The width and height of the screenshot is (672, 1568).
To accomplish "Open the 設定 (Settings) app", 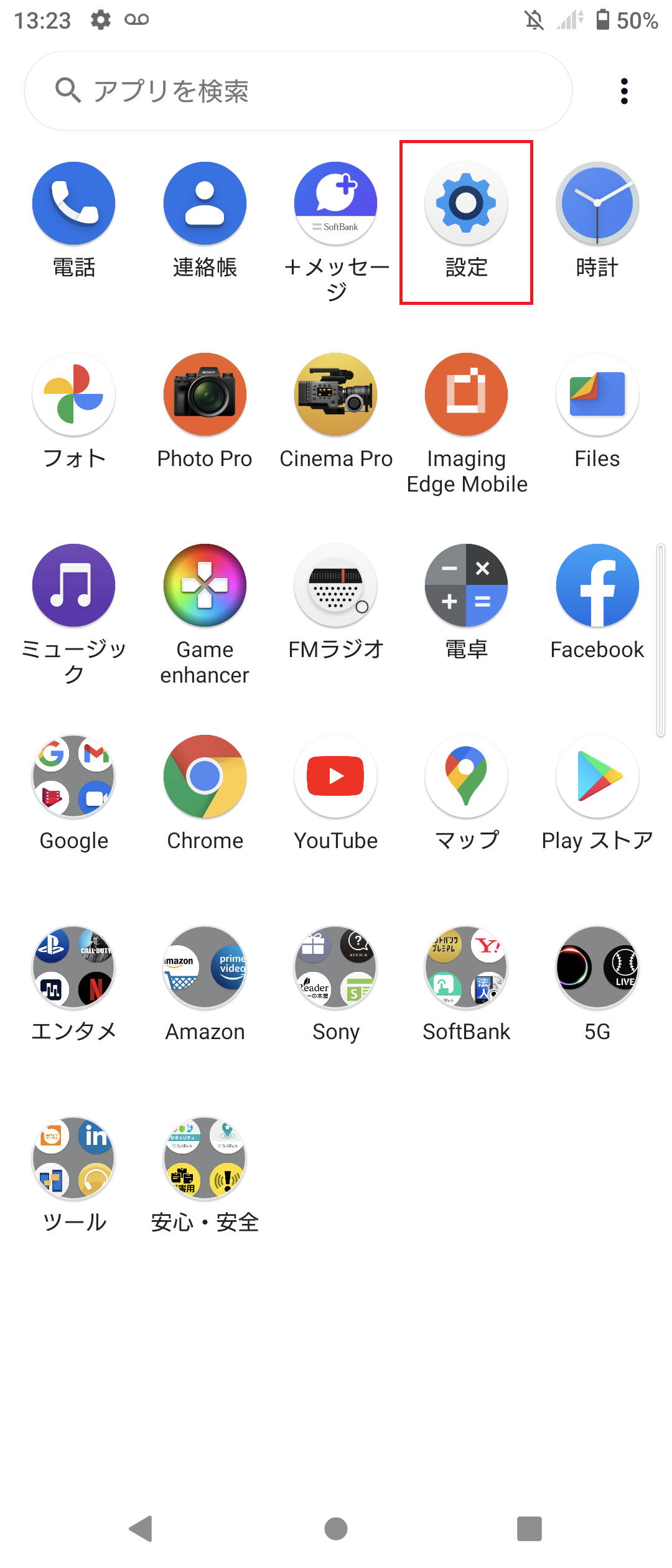I will 465,203.
